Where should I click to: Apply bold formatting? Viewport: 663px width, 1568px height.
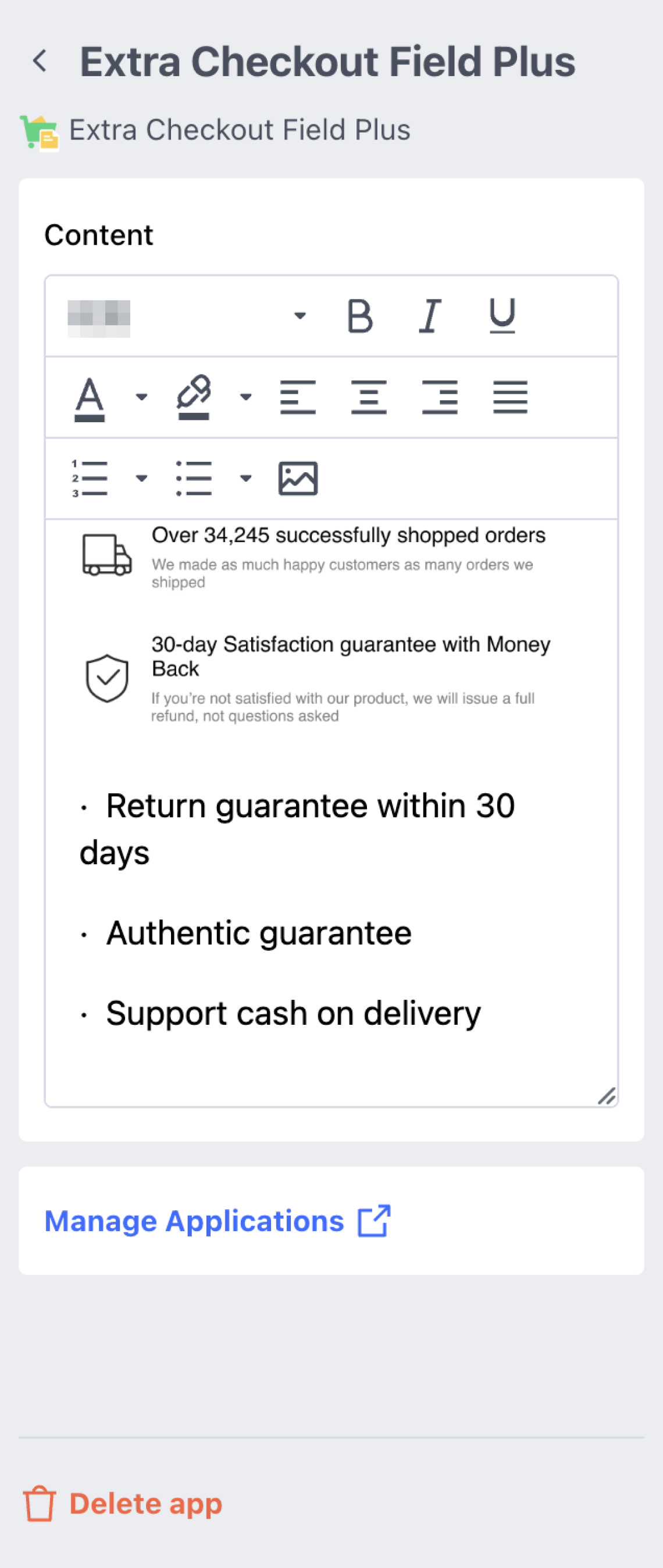[360, 316]
